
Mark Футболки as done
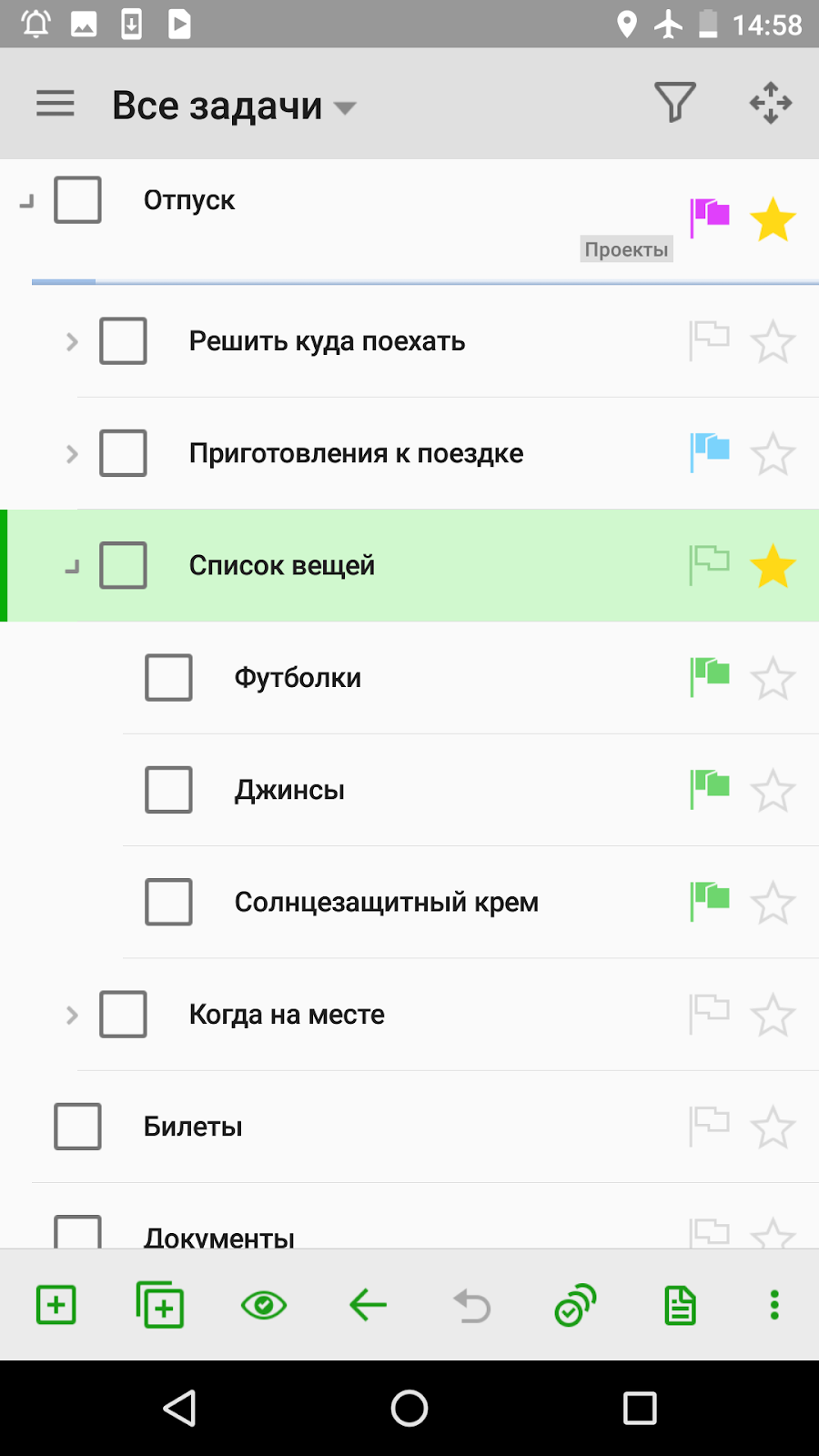pos(168,678)
